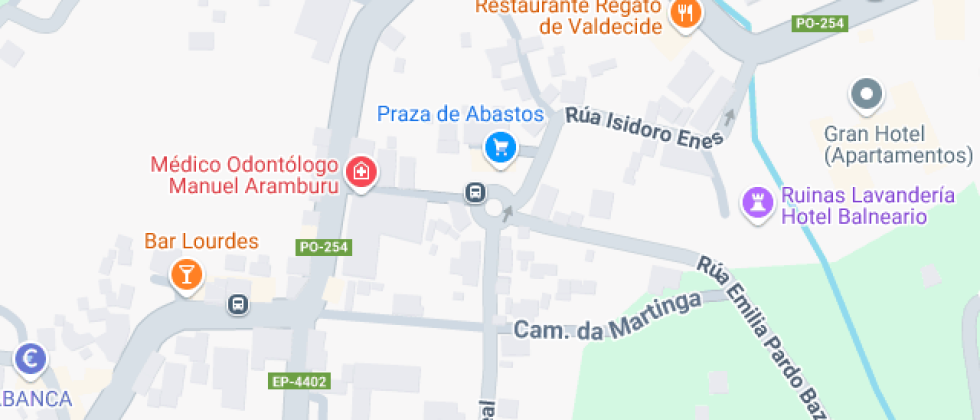
Task: Select the ABANCA bank marker
Action: (x=31, y=359)
